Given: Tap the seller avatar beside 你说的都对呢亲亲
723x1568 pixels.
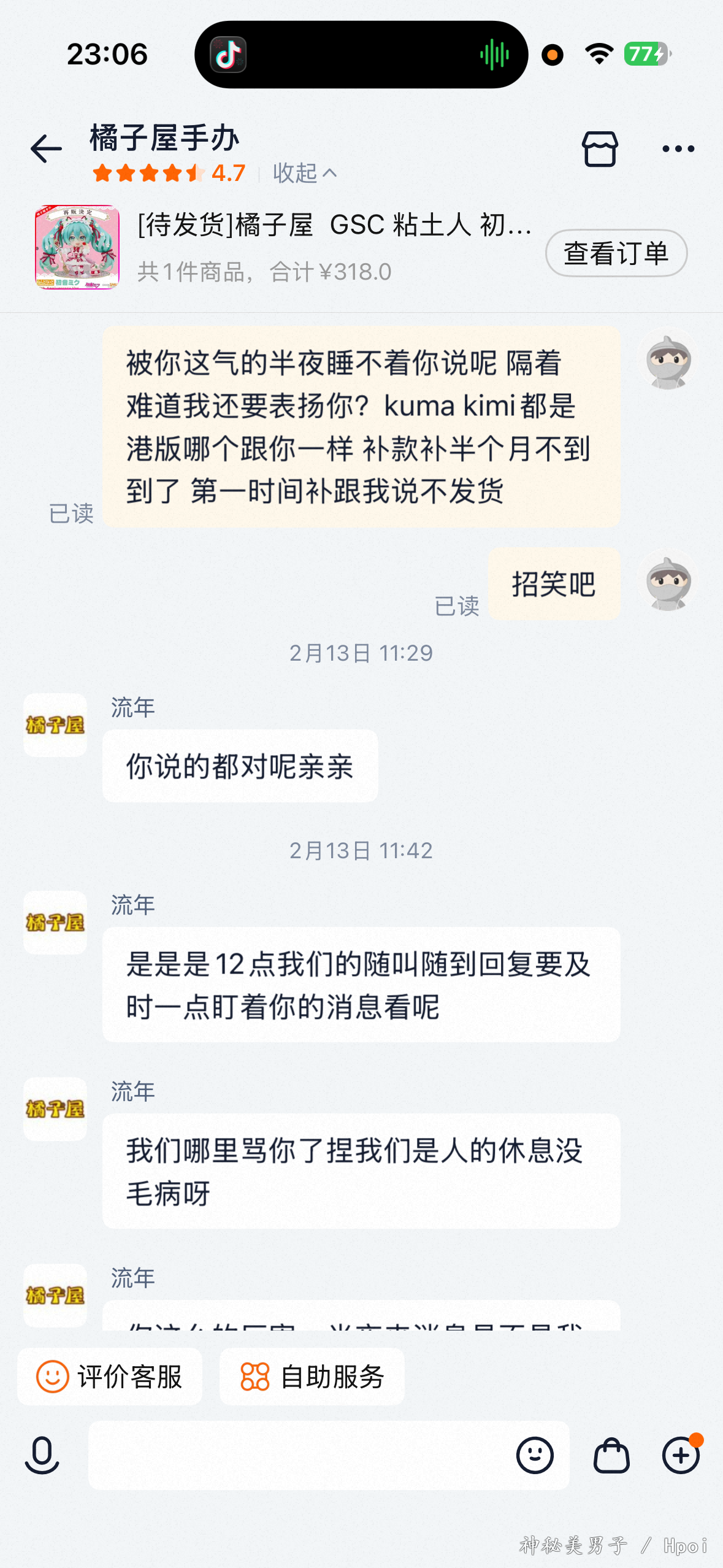Looking at the screenshot, I should (x=55, y=725).
